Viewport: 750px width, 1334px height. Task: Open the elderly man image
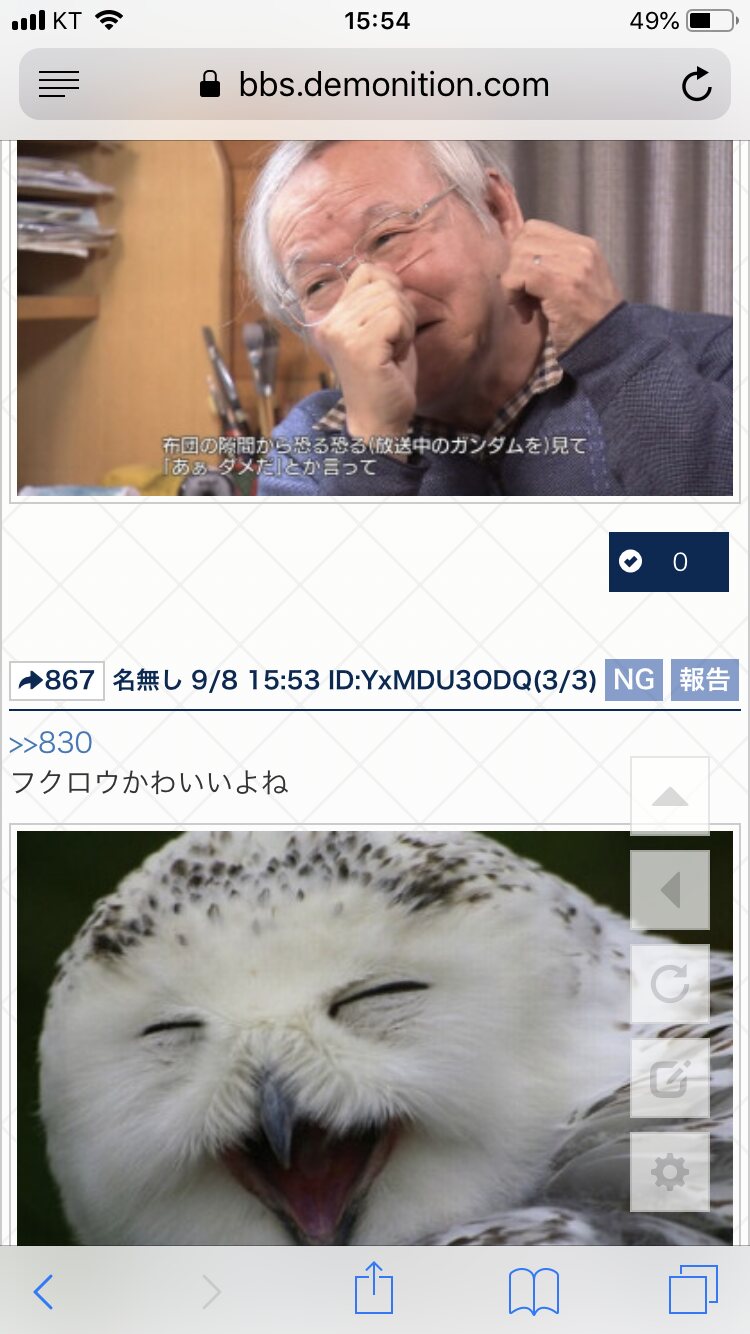click(375, 318)
